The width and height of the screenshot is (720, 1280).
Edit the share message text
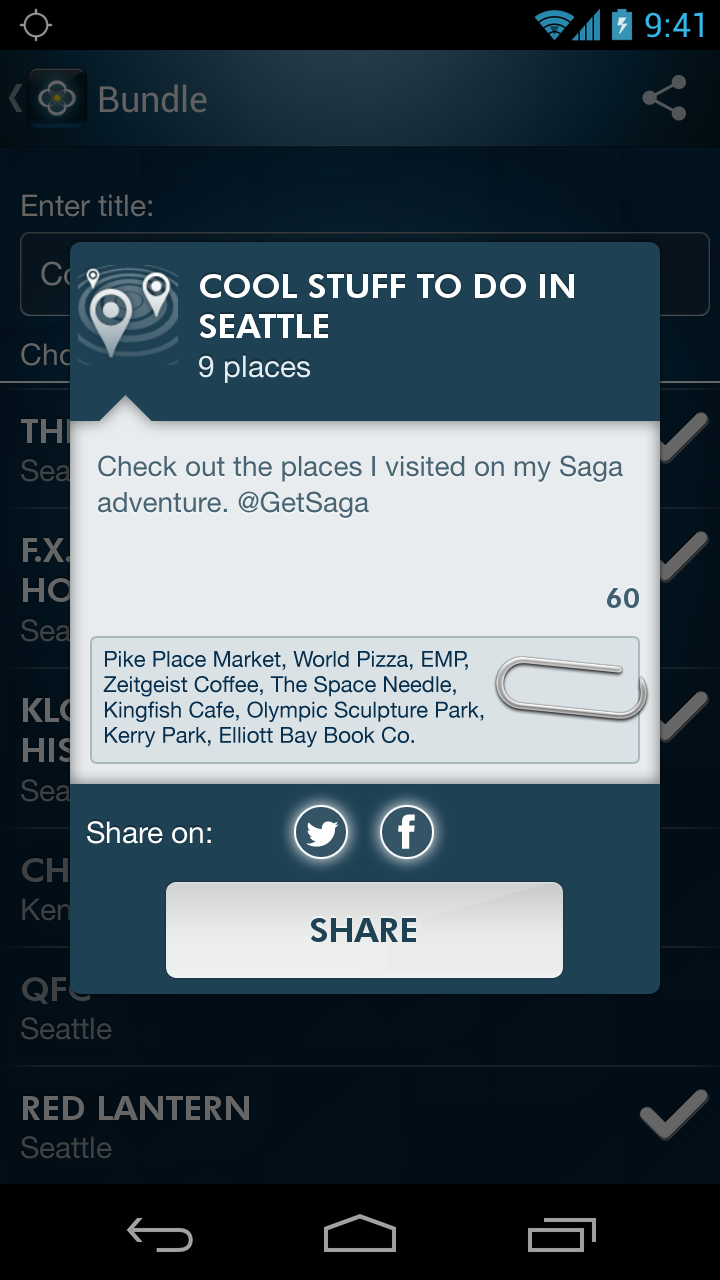click(360, 500)
